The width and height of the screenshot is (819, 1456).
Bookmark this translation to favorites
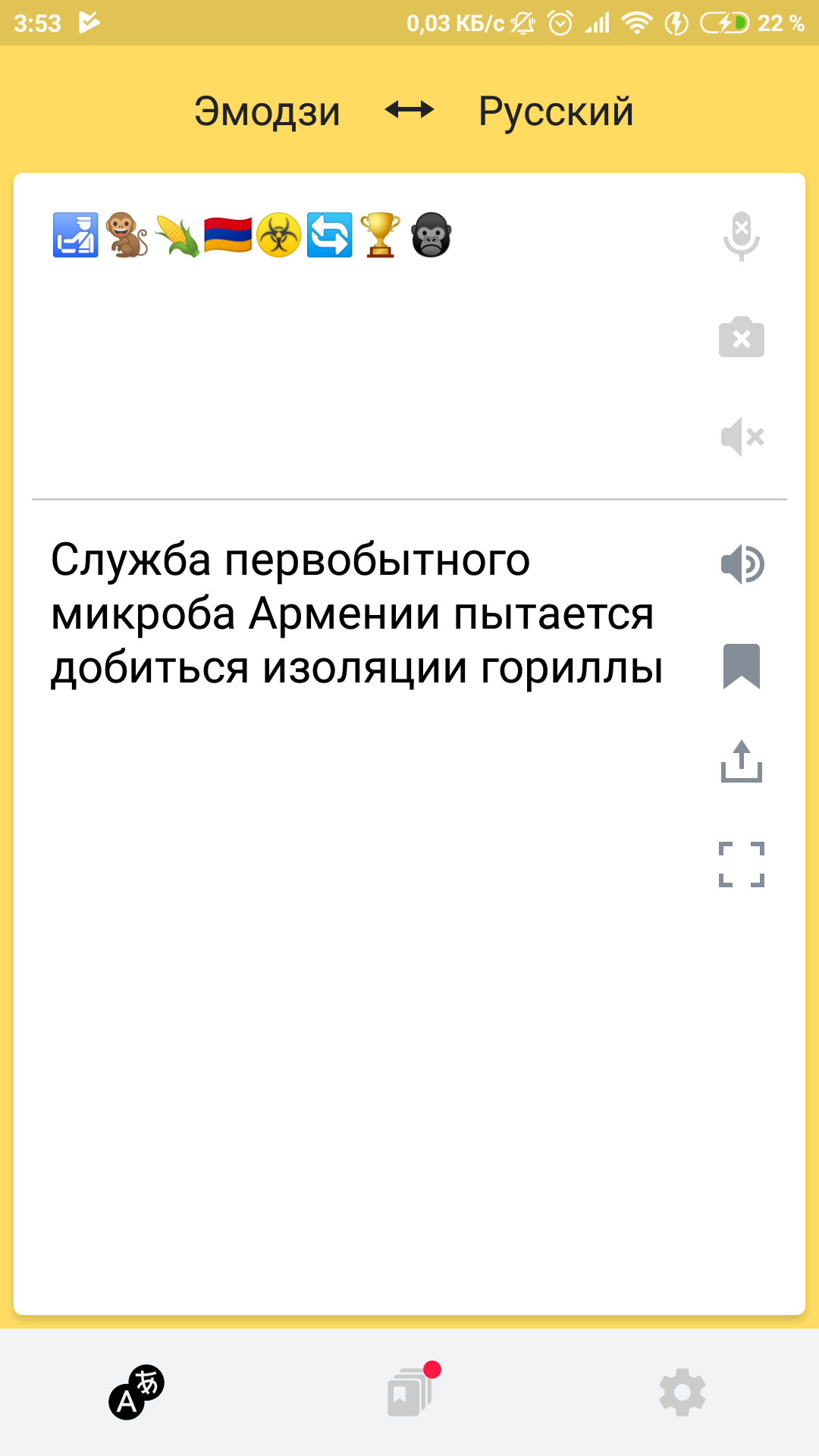point(742,666)
